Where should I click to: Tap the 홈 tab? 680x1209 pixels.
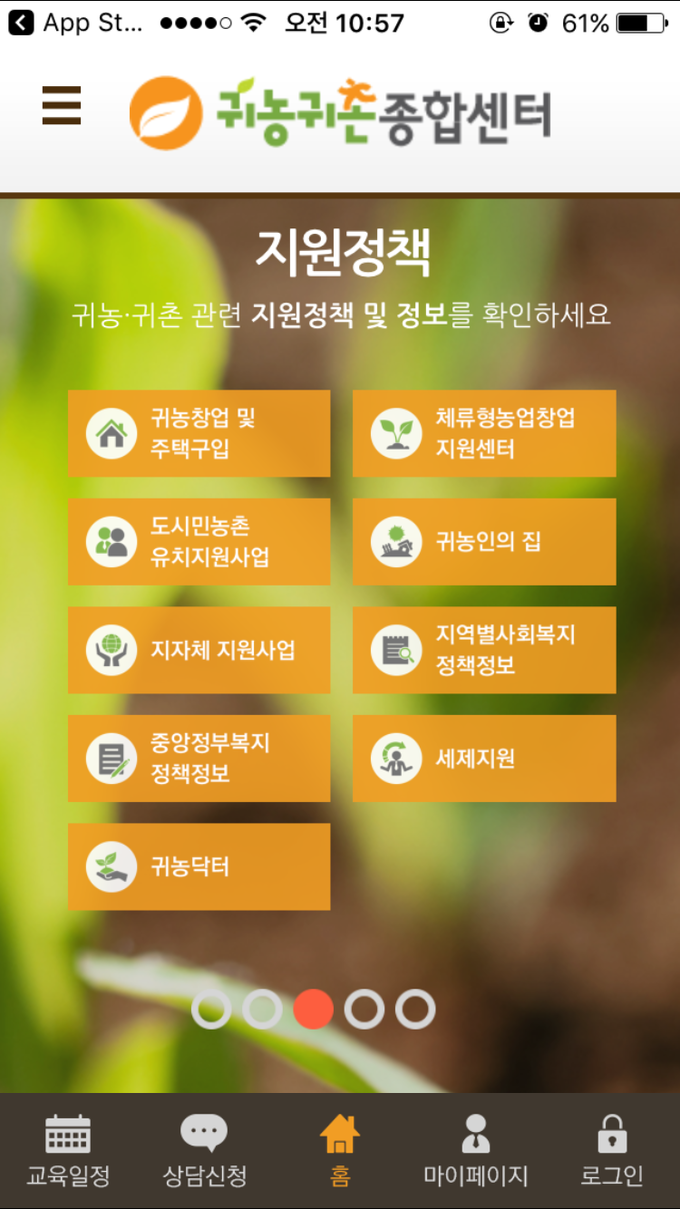pyautogui.click(x=340, y=1152)
